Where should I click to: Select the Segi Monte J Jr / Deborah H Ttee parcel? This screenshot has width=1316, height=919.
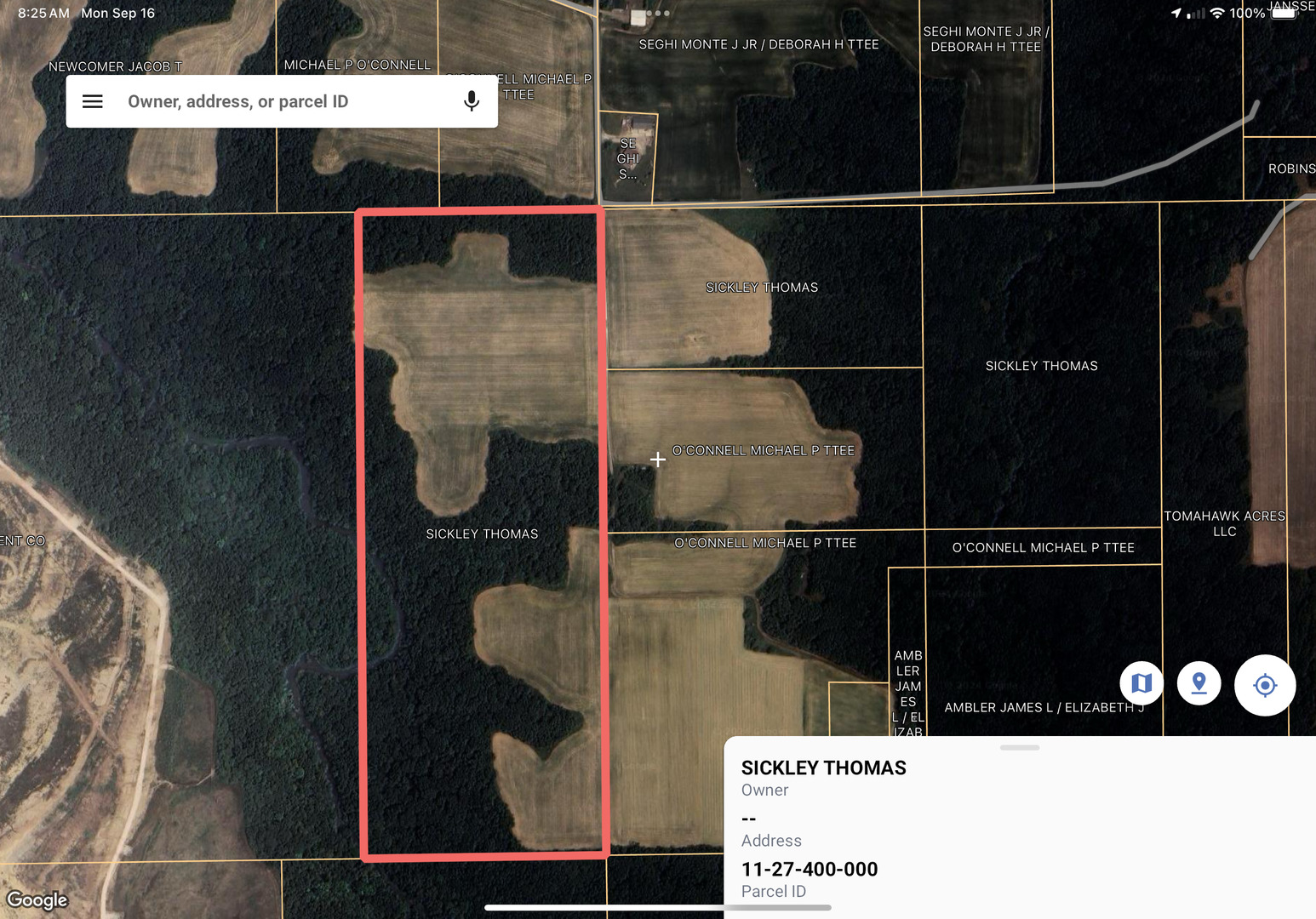(x=758, y=44)
